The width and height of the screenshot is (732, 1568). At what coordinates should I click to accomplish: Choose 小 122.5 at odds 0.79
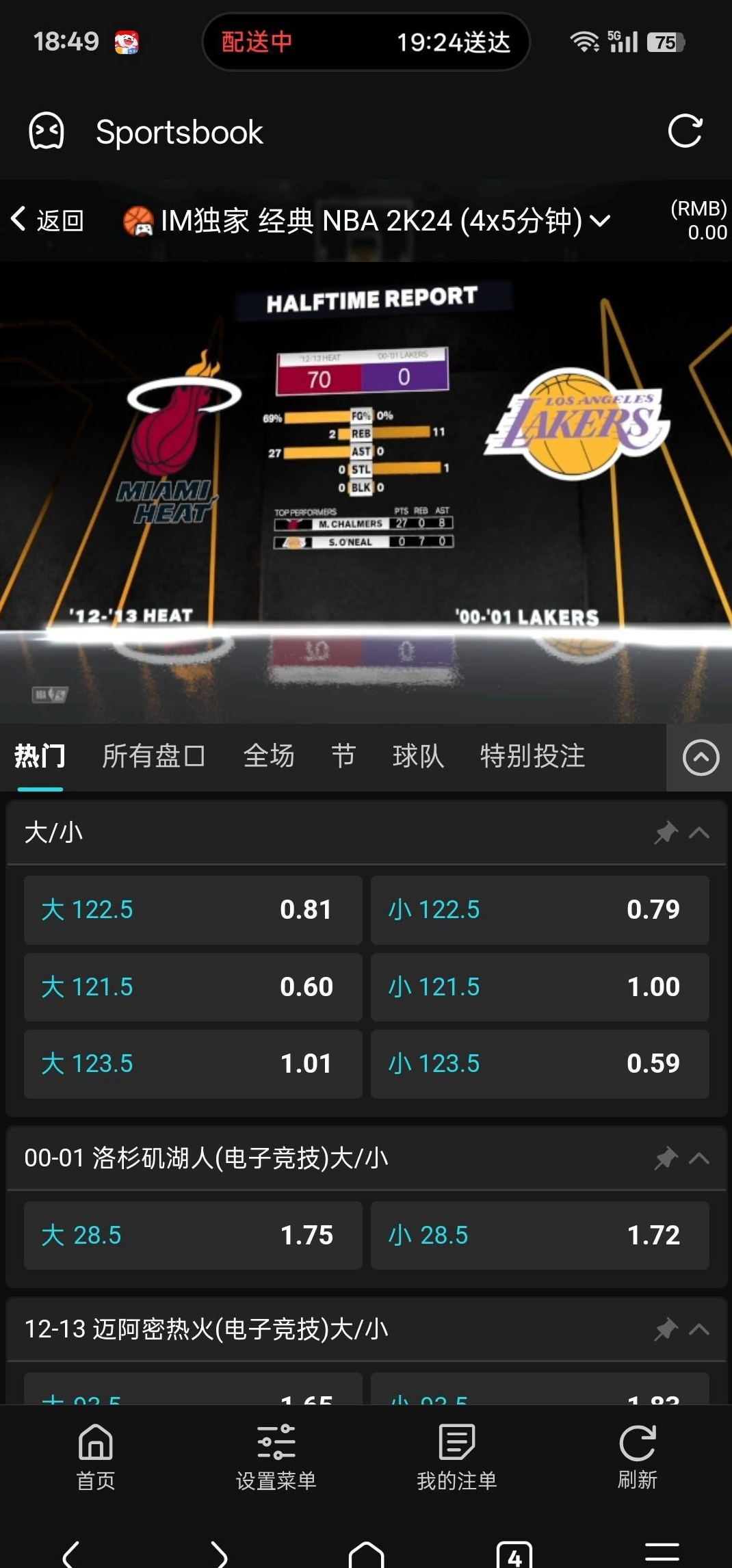(x=539, y=910)
